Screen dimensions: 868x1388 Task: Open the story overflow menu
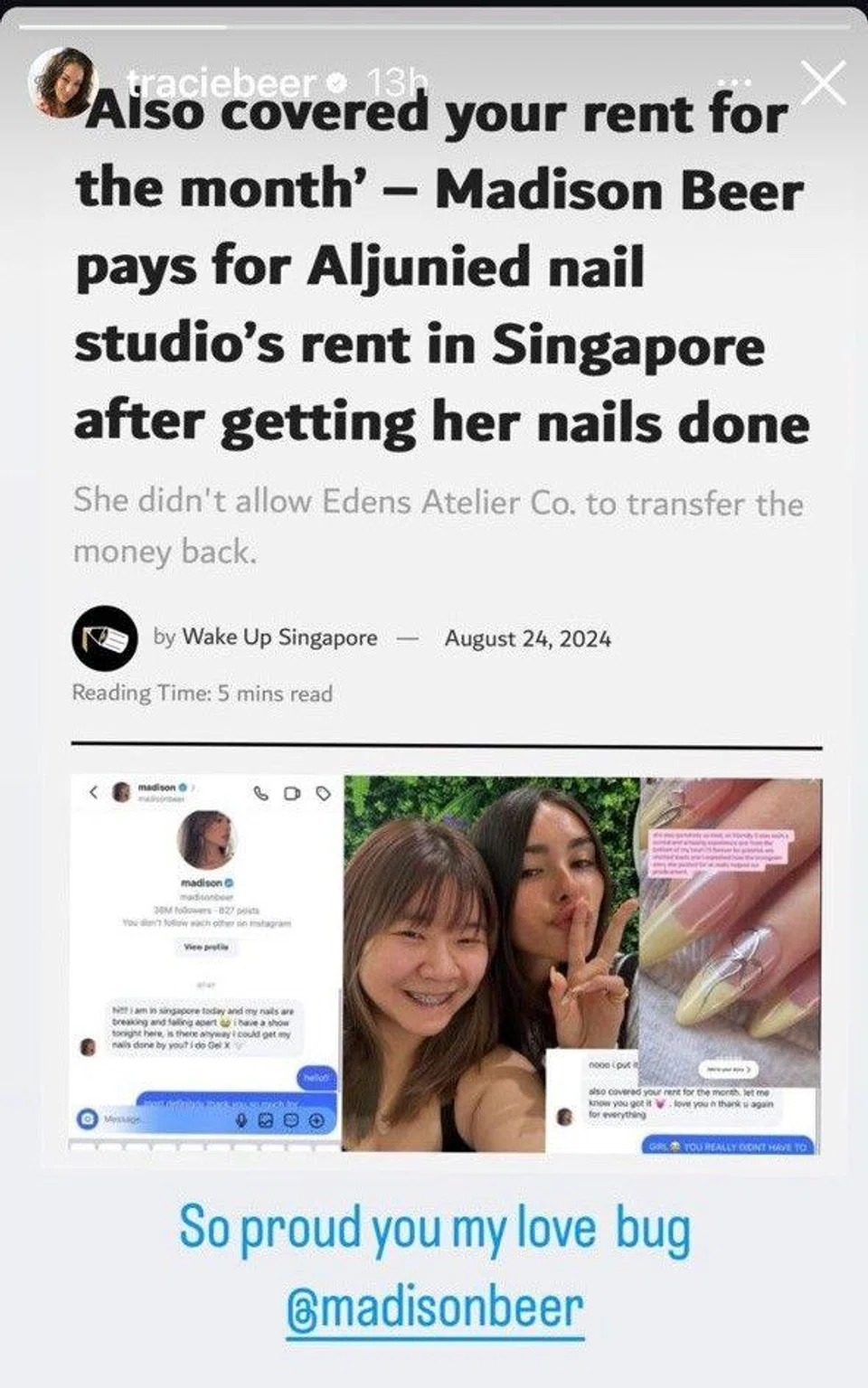point(740,82)
